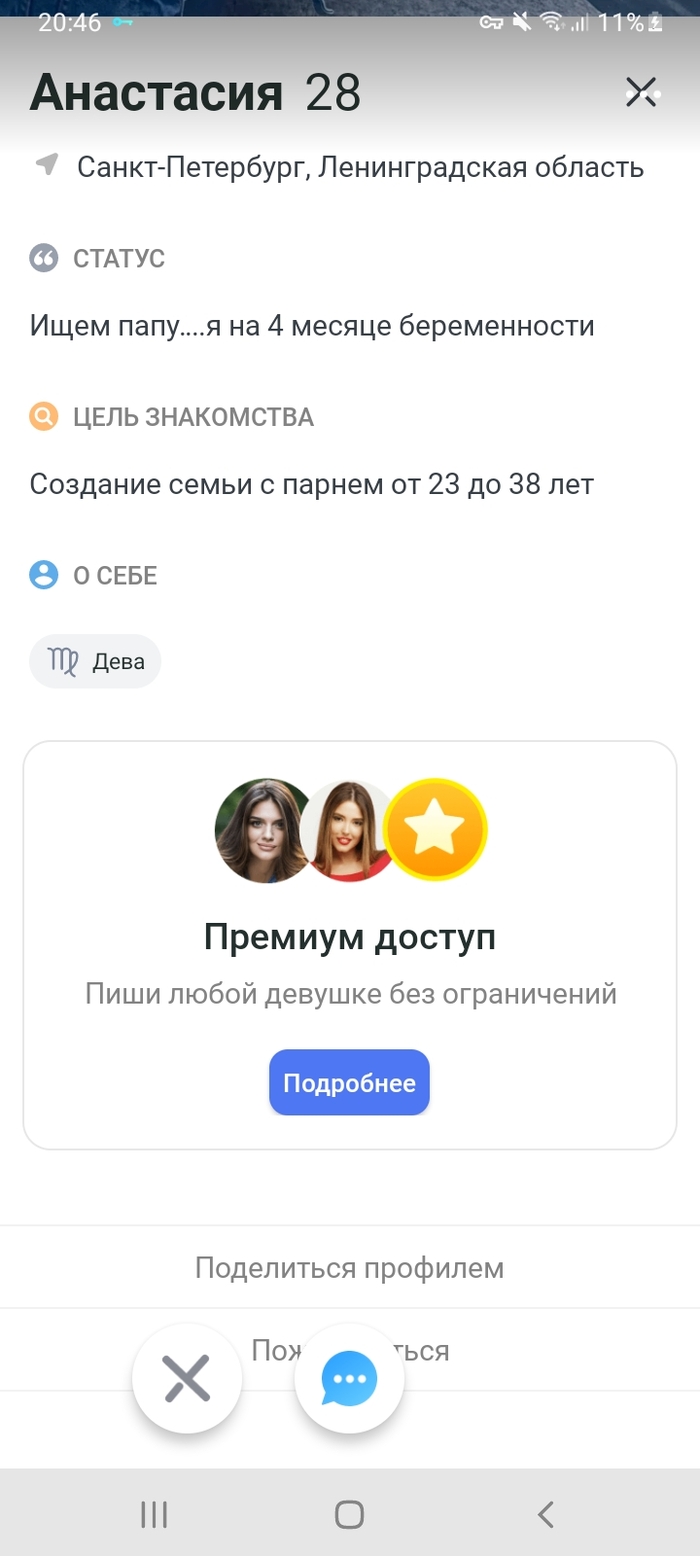Go back using the system back button
Image resolution: width=700 pixels, height=1556 pixels.
pyautogui.click(x=545, y=1514)
